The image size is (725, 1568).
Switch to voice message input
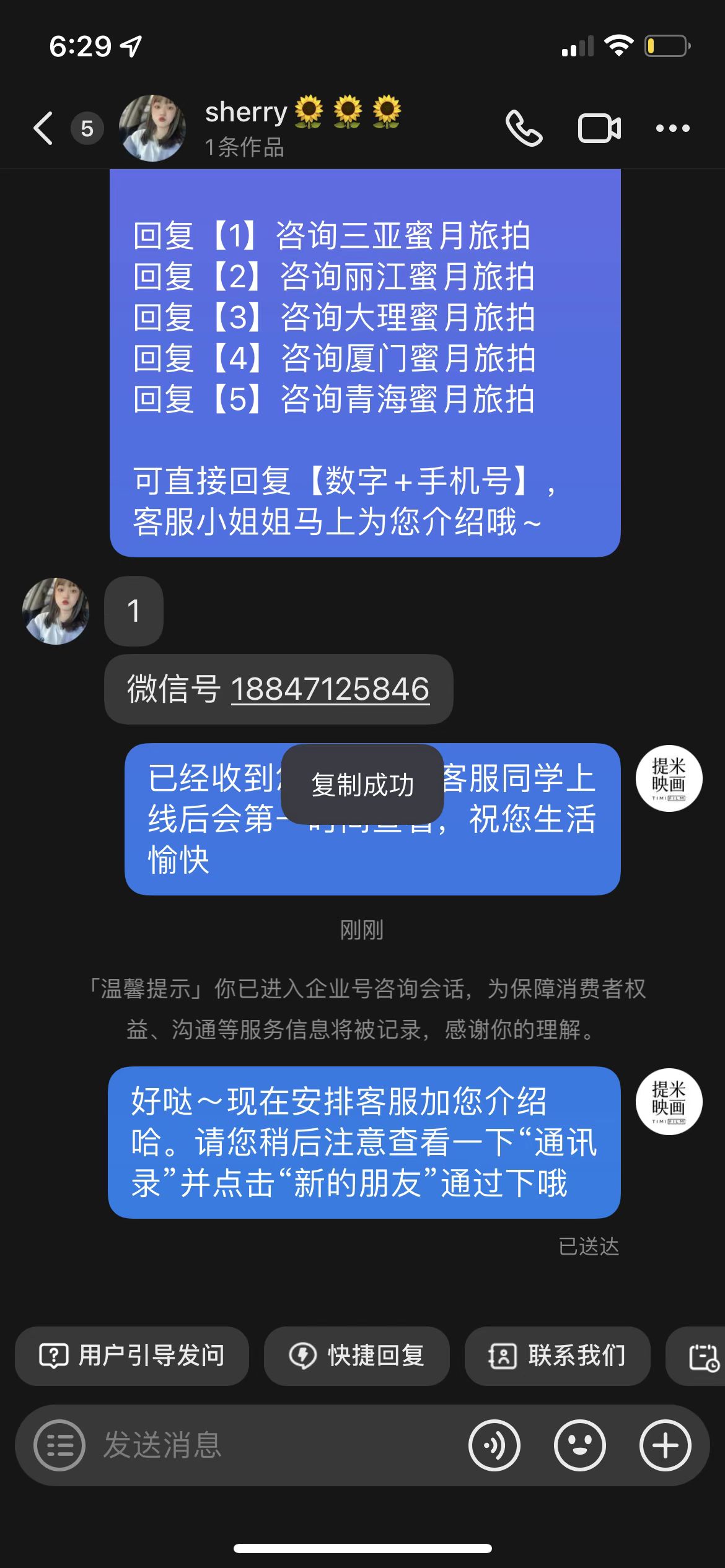coord(494,1445)
